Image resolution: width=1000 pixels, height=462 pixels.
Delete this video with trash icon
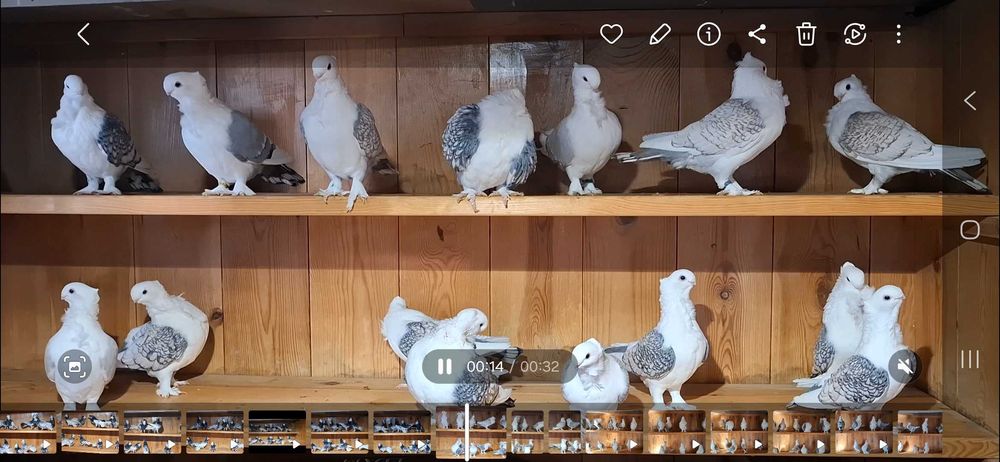tap(806, 34)
